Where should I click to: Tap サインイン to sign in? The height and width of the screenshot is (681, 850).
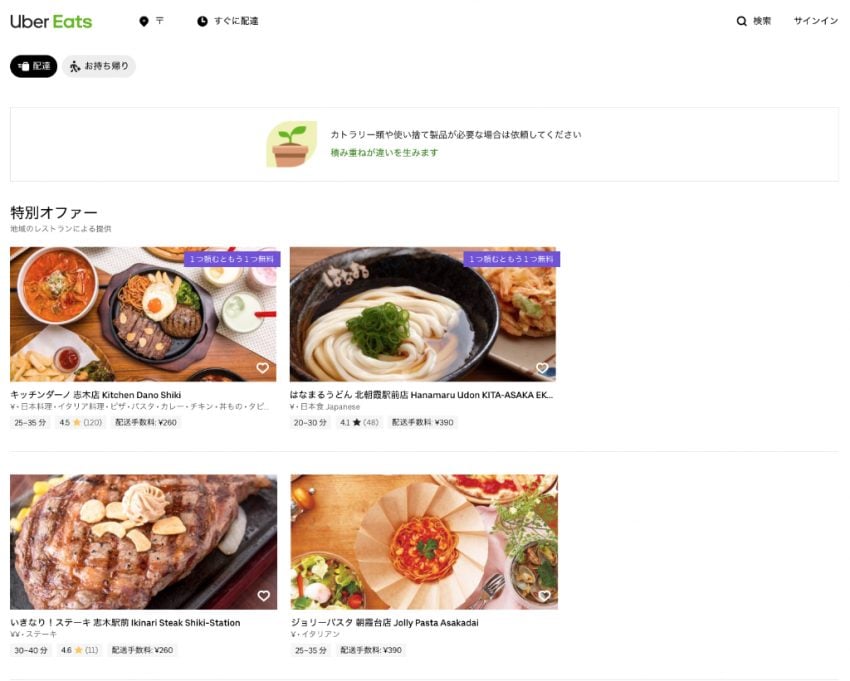pyautogui.click(x=815, y=21)
